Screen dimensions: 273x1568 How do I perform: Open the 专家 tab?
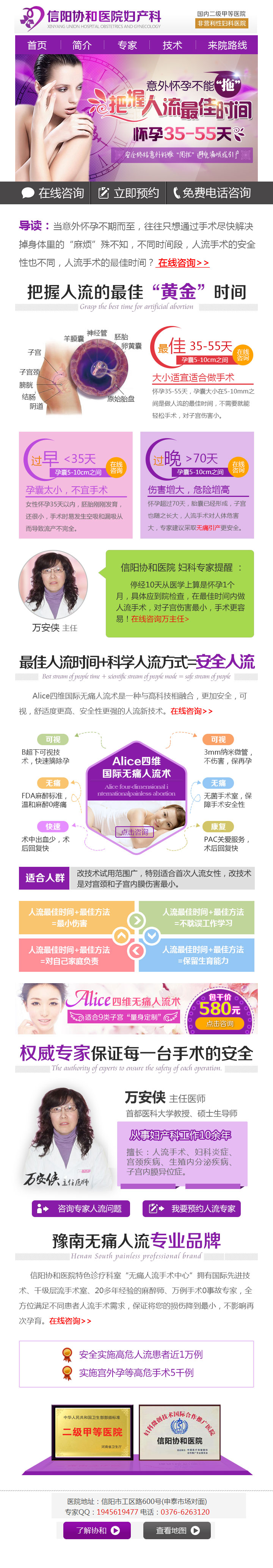pos(127,45)
